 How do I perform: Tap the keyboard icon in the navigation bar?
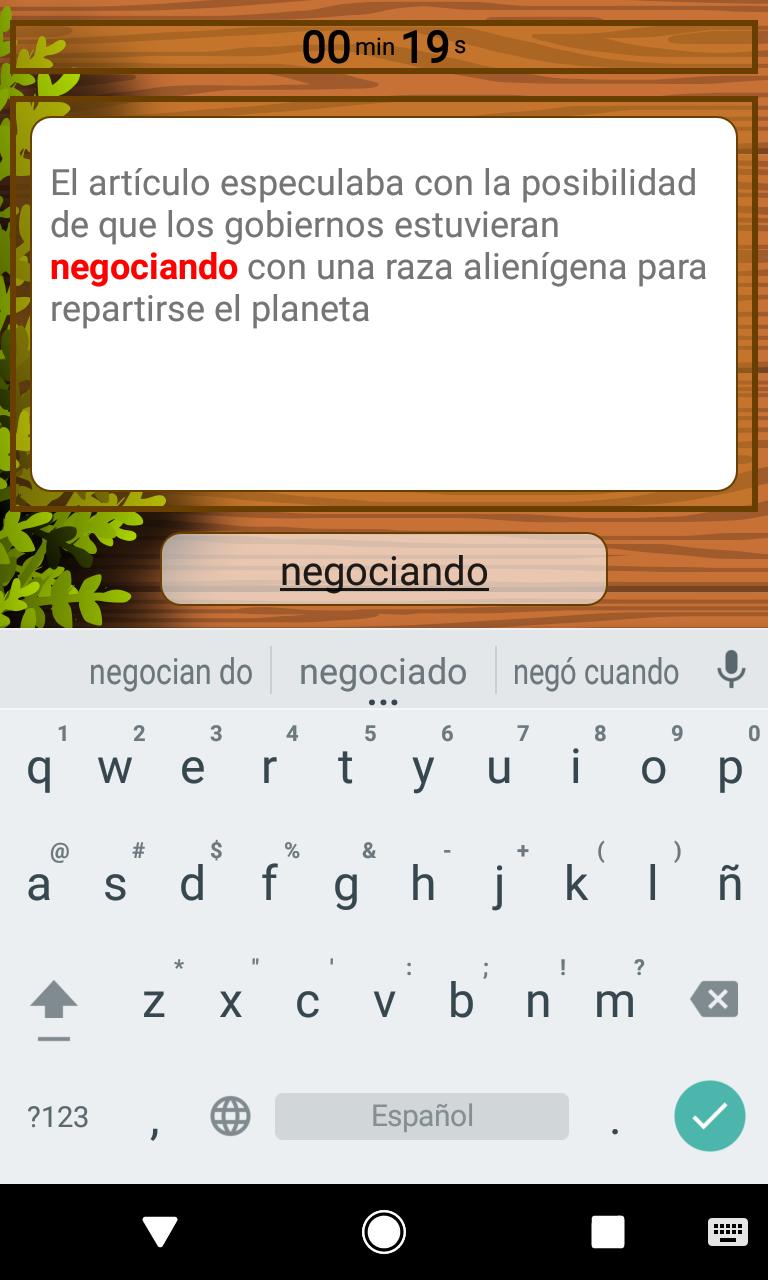tap(726, 1232)
